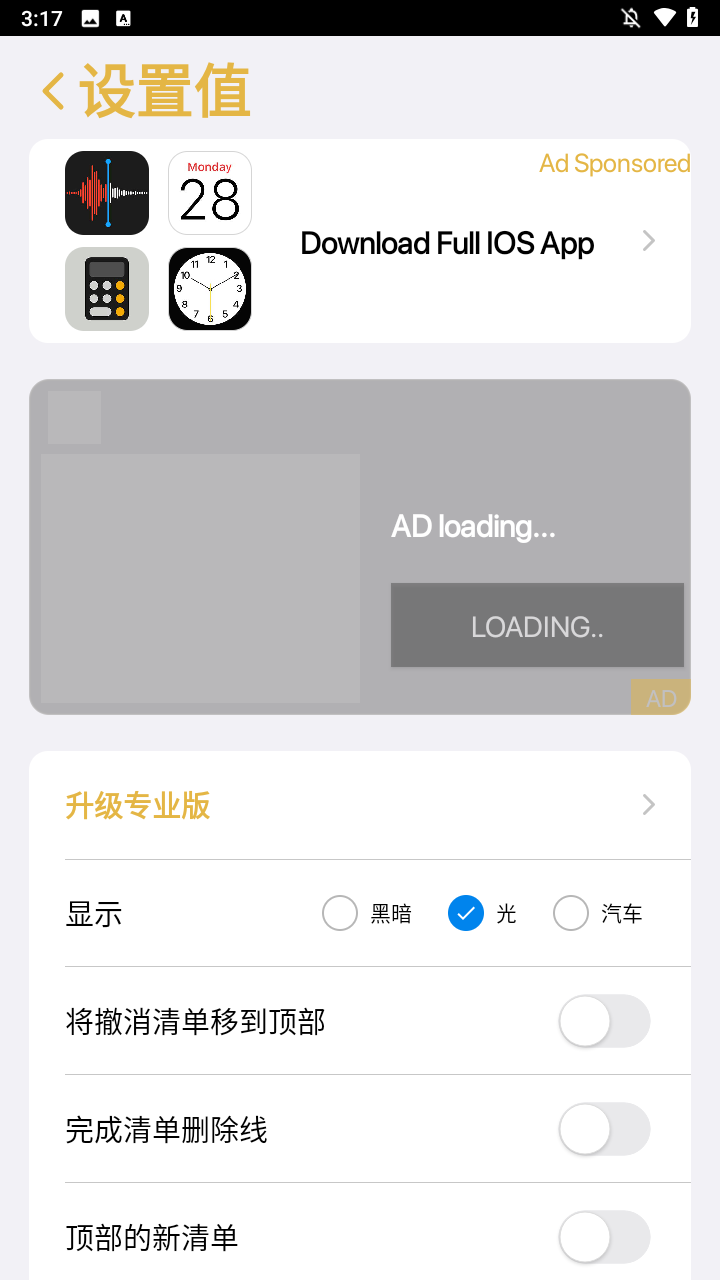Tap the Calendar icon showing Monday 28
The height and width of the screenshot is (1280, 720).
(209, 192)
